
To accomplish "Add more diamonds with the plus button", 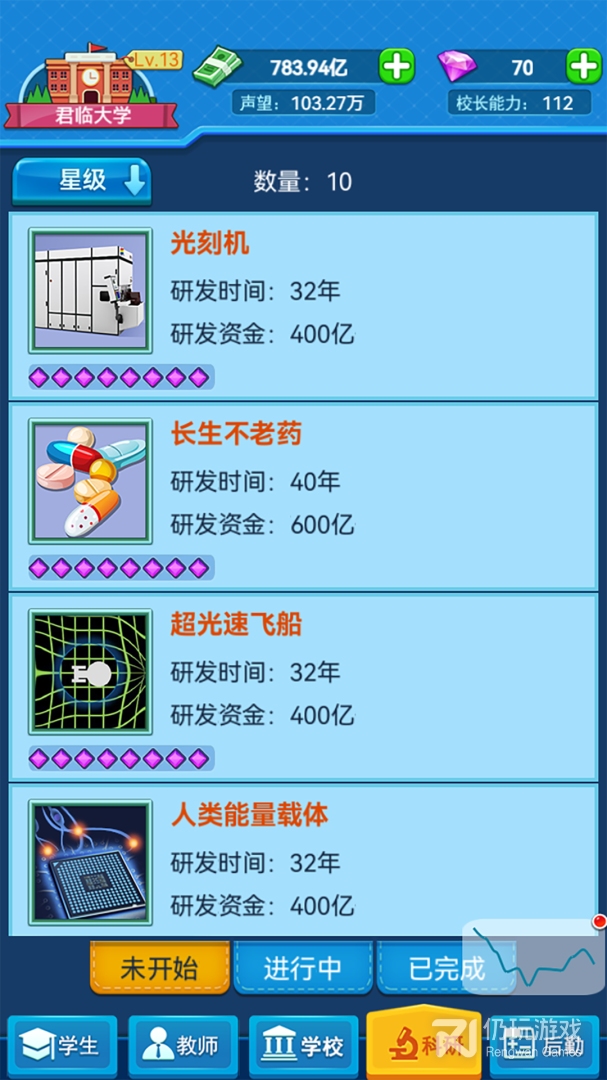I will [583, 67].
